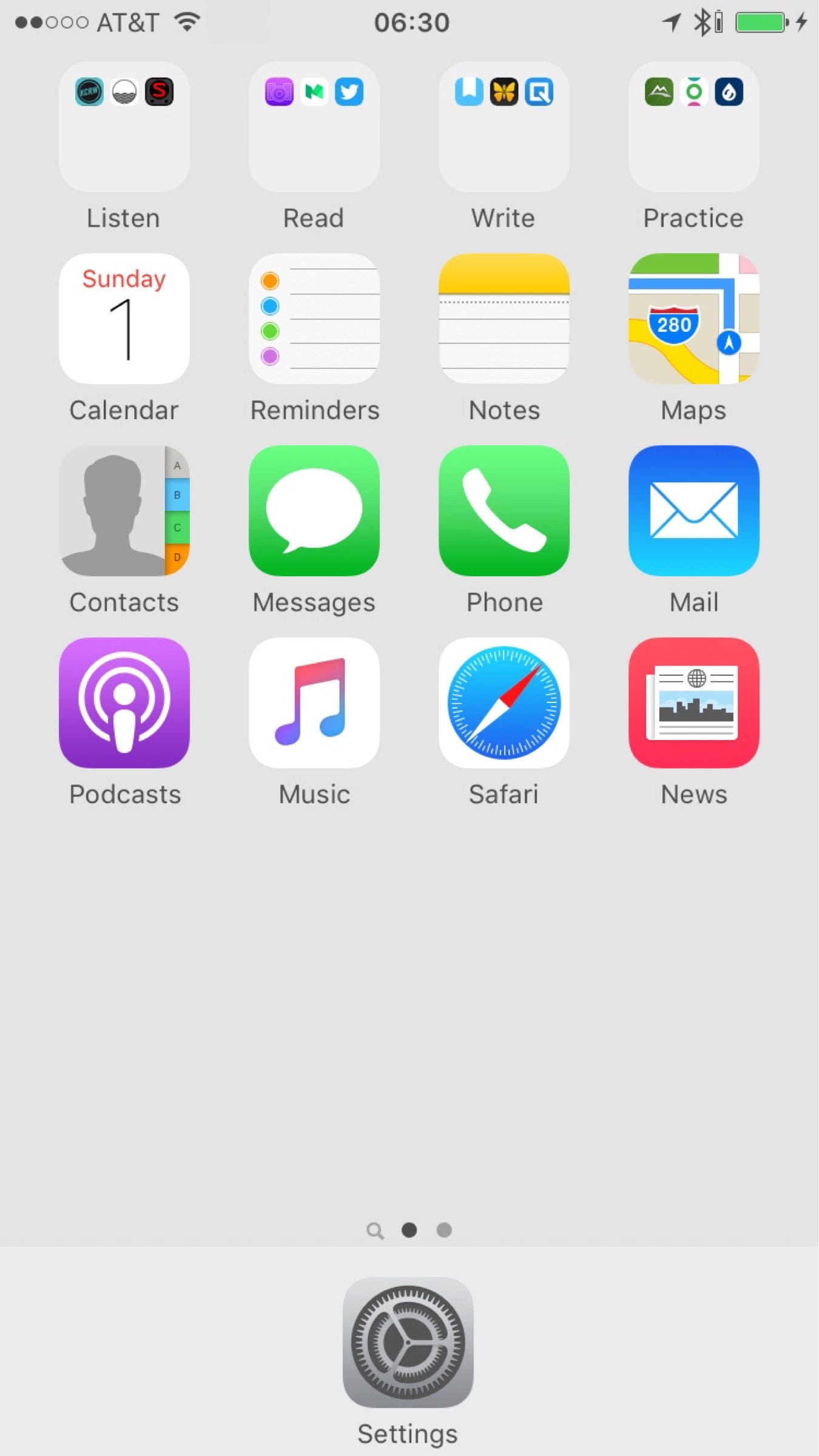Expand the Write folder

504,126
